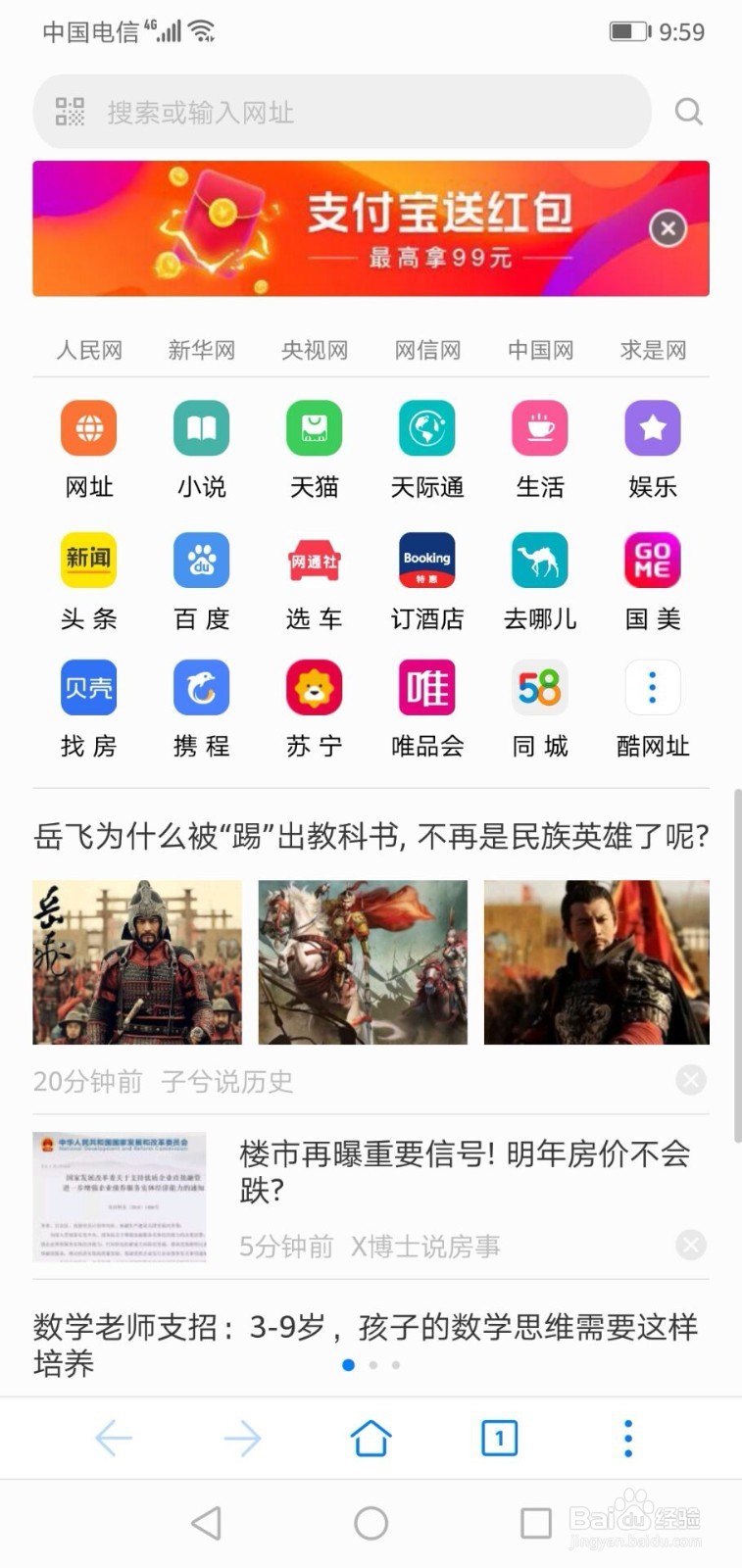Open the 百度 (Baidu) shortcut icon
The width and height of the screenshot is (742, 1568).
pyautogui.click(x=200, y=560)
